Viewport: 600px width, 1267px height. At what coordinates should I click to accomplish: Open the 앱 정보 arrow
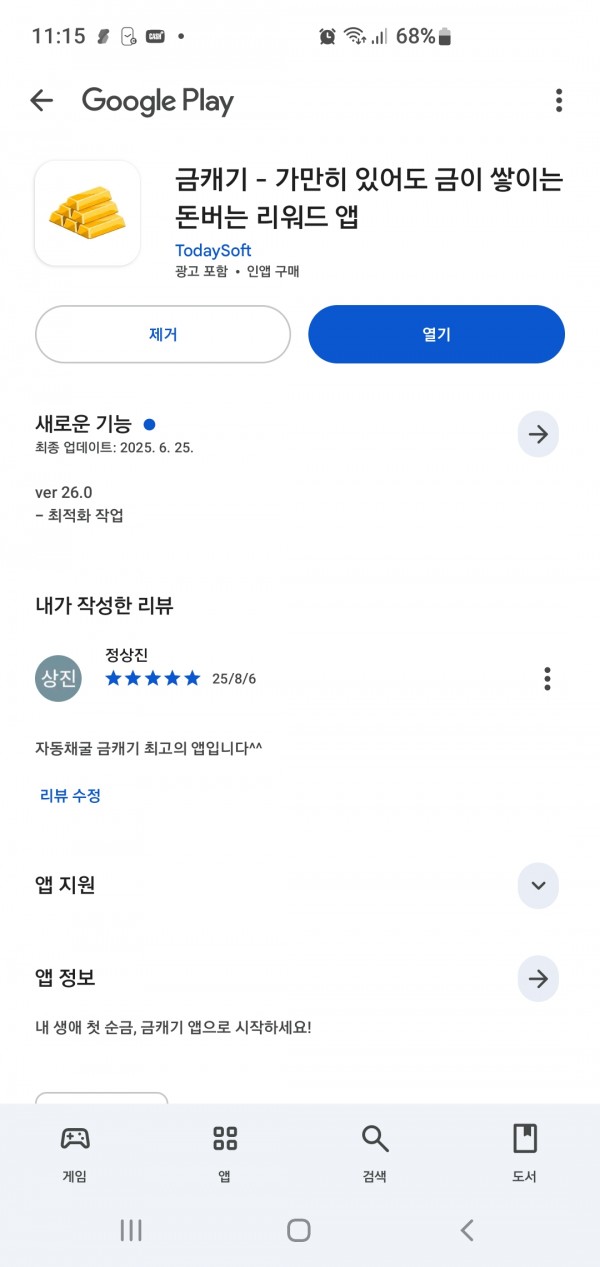(538, 978)
